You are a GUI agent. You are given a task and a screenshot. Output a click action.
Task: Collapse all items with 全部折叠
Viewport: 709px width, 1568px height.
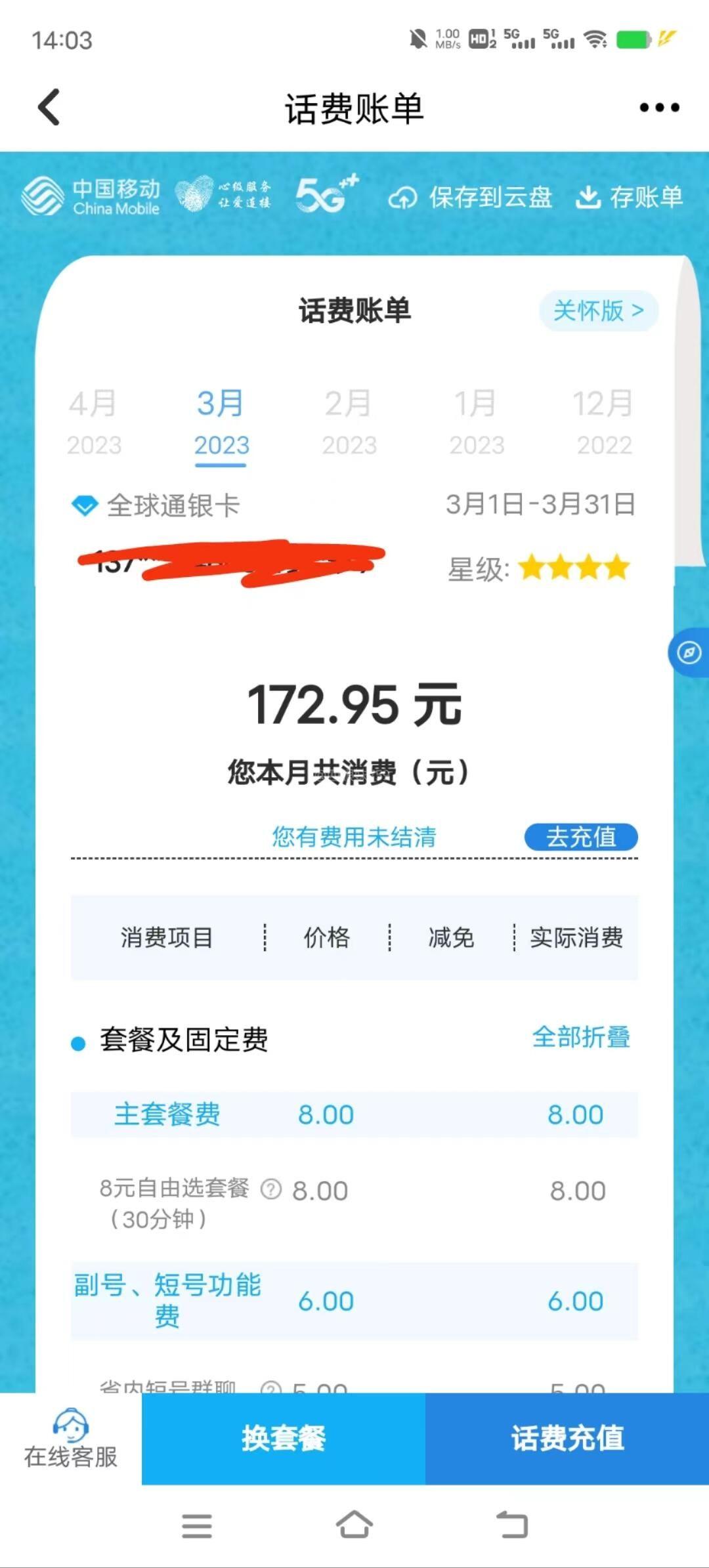click(x=580, y=1037)
